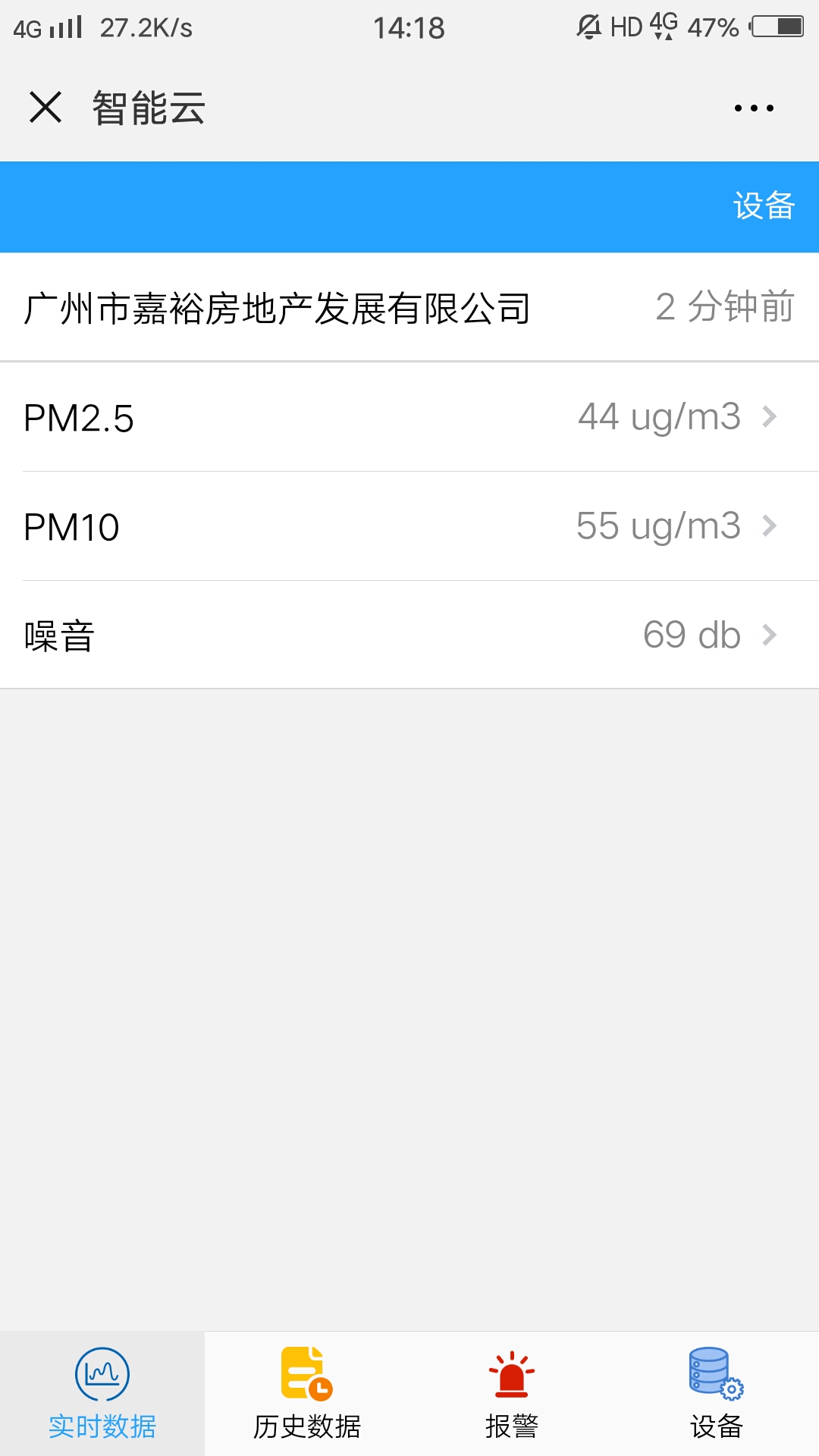Go to the 设备 tab at the bottom
This screenshot has height=1456, width=819.
pyautogui.click(x=717, y=1394)
